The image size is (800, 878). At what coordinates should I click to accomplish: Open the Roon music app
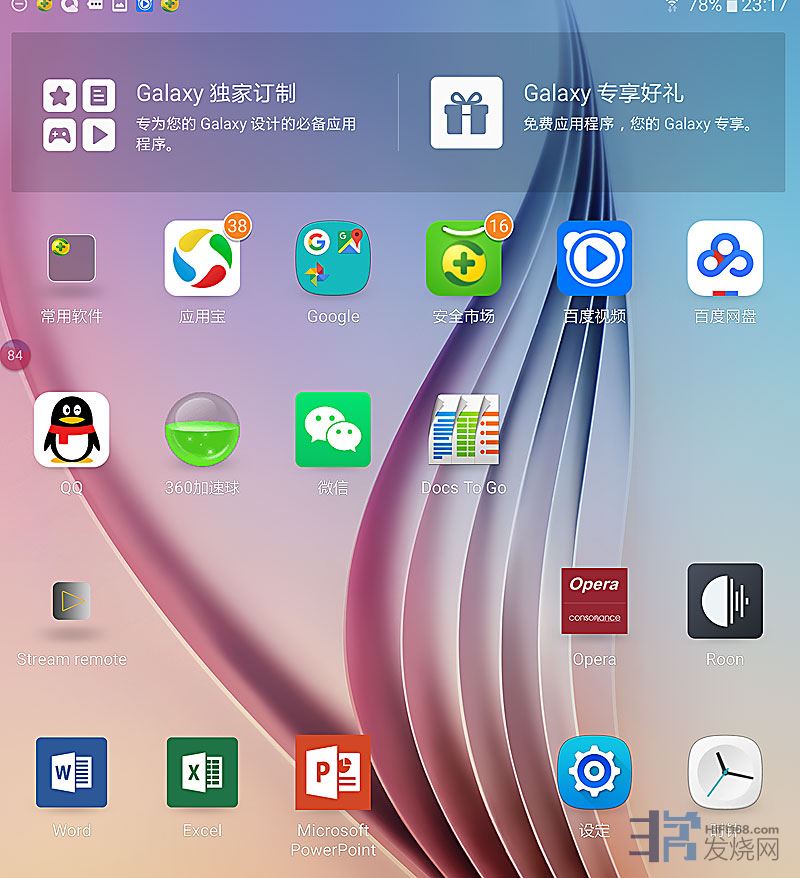click(725, 602)
